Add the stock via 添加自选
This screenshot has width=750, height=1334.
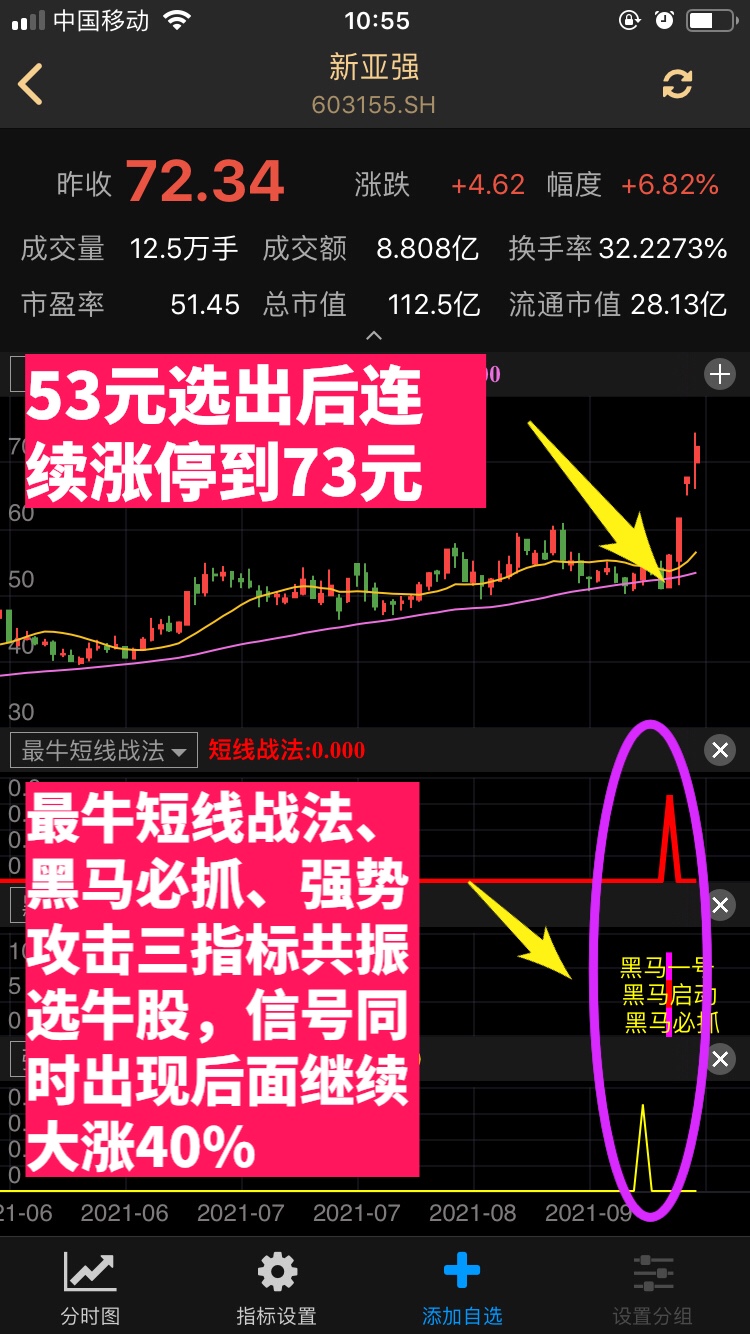[461, 1288]
